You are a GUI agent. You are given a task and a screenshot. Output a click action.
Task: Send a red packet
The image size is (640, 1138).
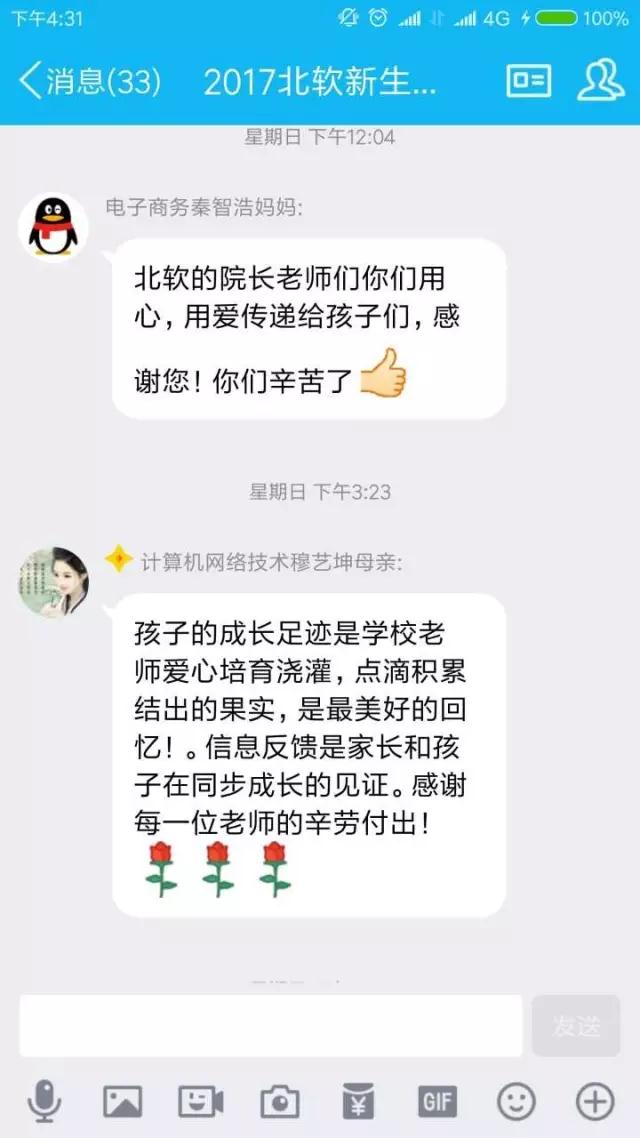(359, 1103)
